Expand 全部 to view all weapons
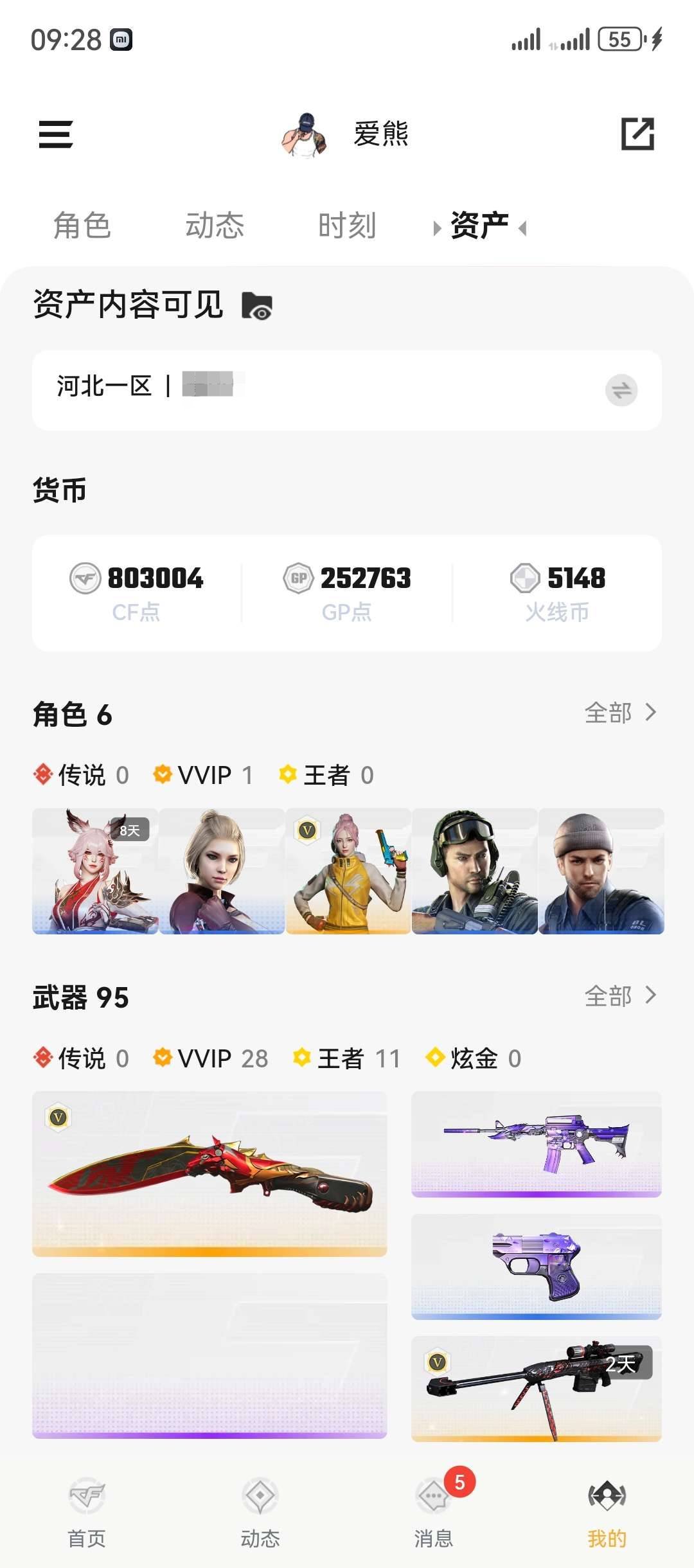Screen dimensions: 694x1568 (621, 997)
